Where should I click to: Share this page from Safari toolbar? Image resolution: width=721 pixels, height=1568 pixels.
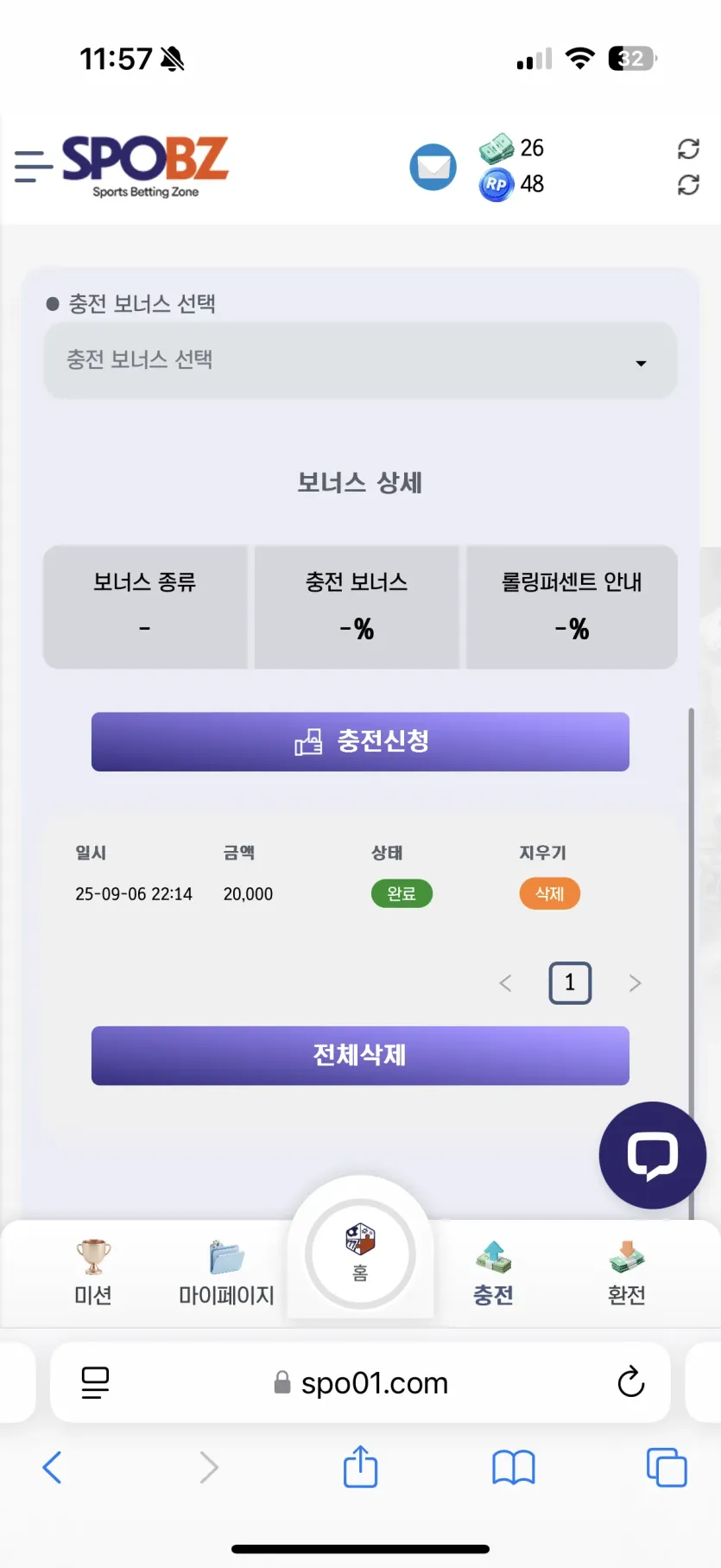coord(360,1466)
